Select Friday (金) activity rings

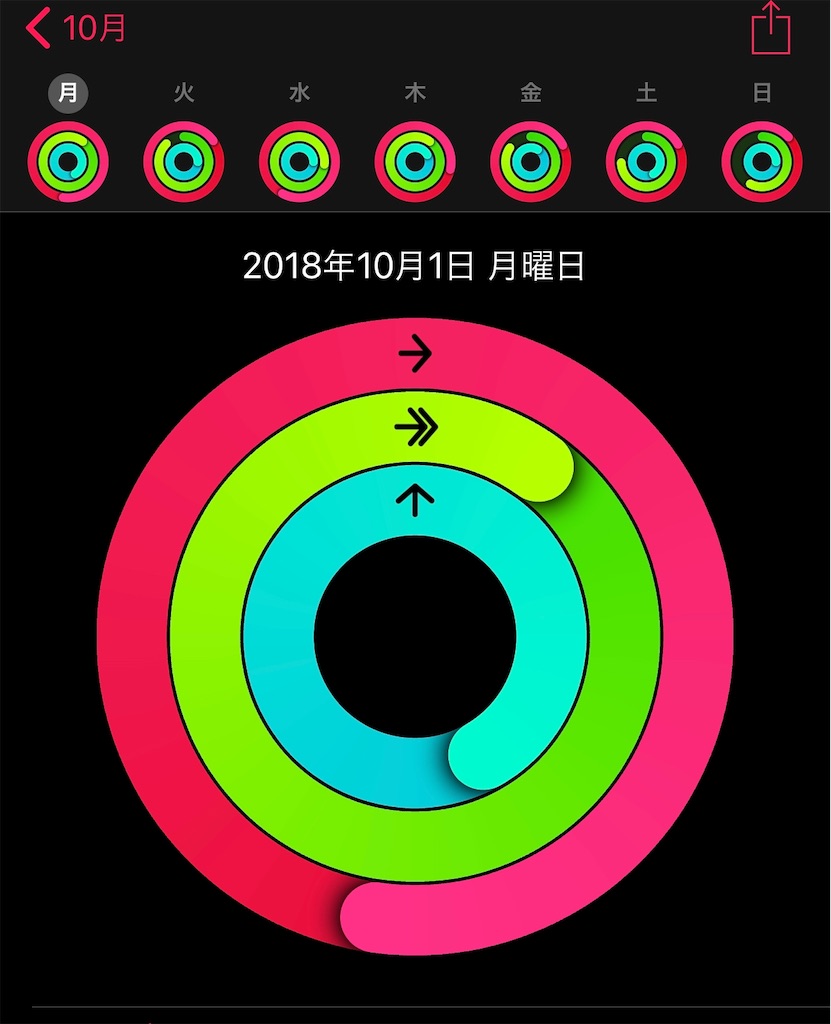point(530,161)
